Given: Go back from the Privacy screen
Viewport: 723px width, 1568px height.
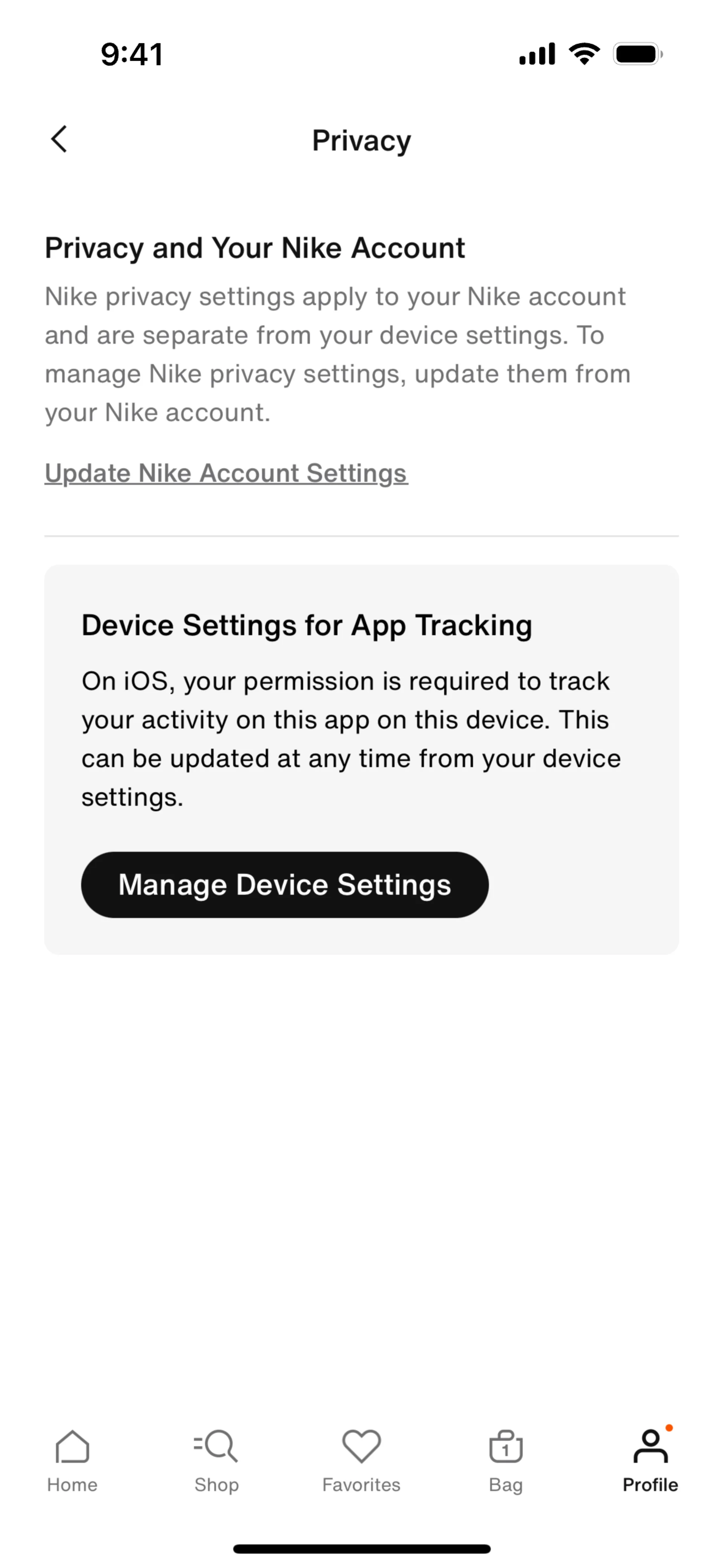Looking at the screenshot, I should (x=59, y=139).
